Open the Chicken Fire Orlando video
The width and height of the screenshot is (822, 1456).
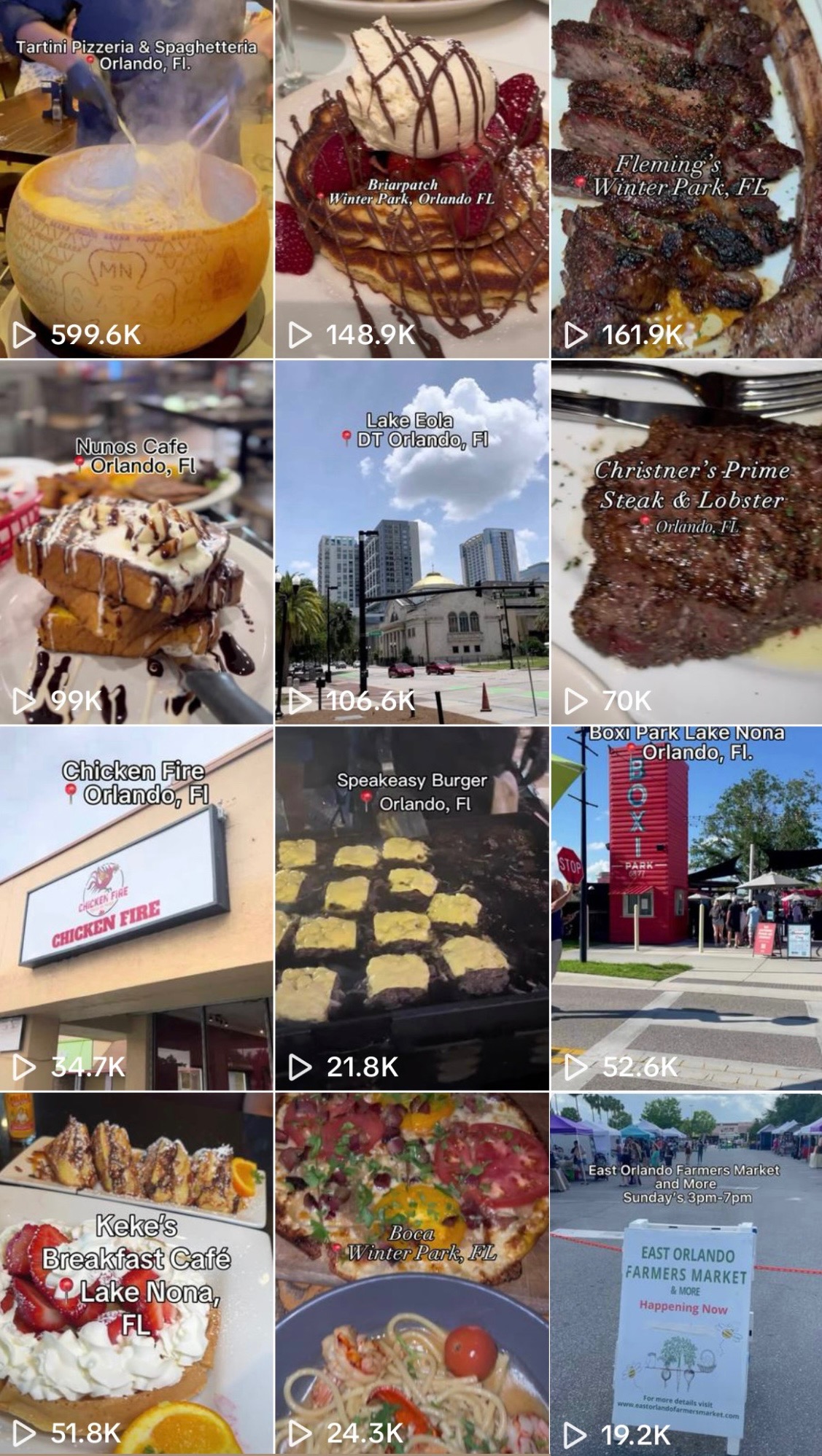pyautogui.click(x=136, y=908)
